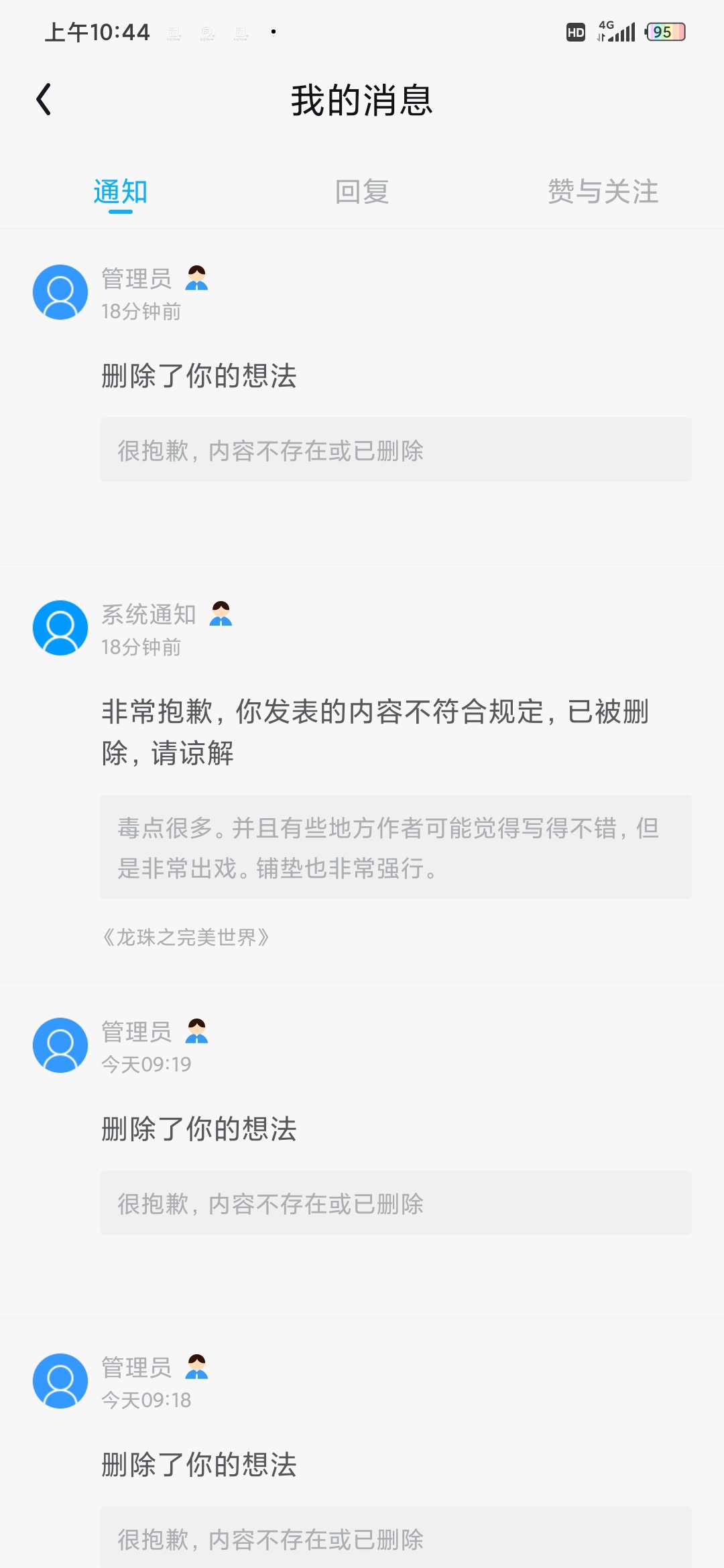Go back from 我的消息 page
The height and width of the screenshot is (1568, 724).
(44, 100)
